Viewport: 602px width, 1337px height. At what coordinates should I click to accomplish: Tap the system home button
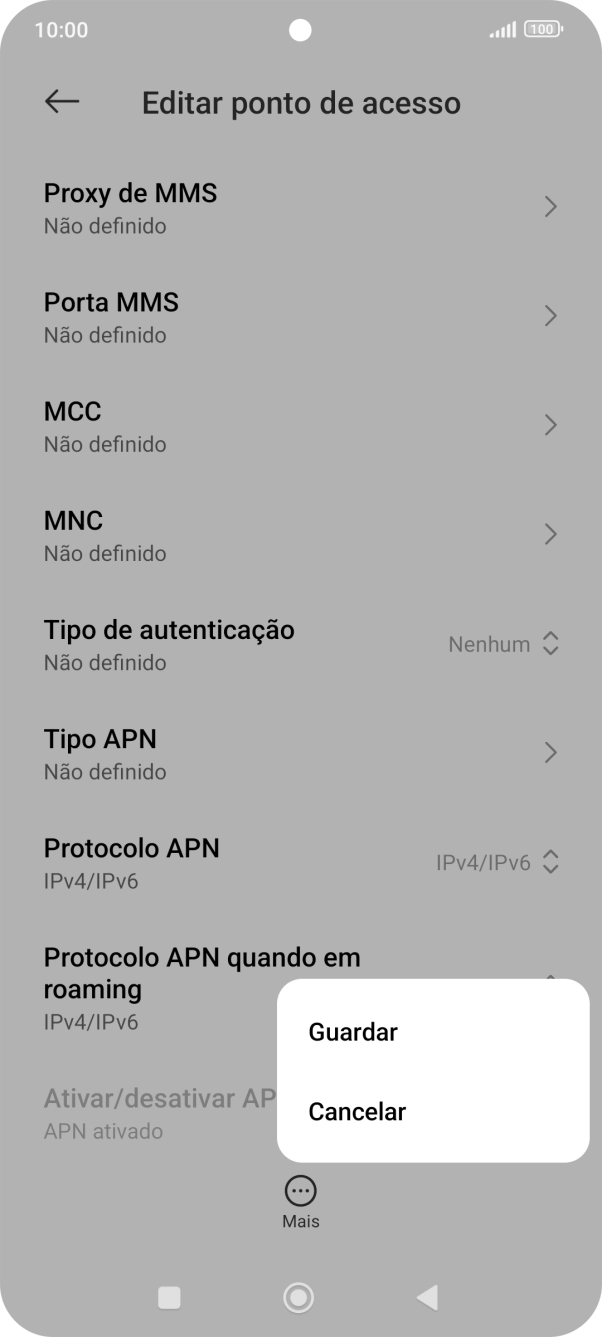pos(298,1297)
